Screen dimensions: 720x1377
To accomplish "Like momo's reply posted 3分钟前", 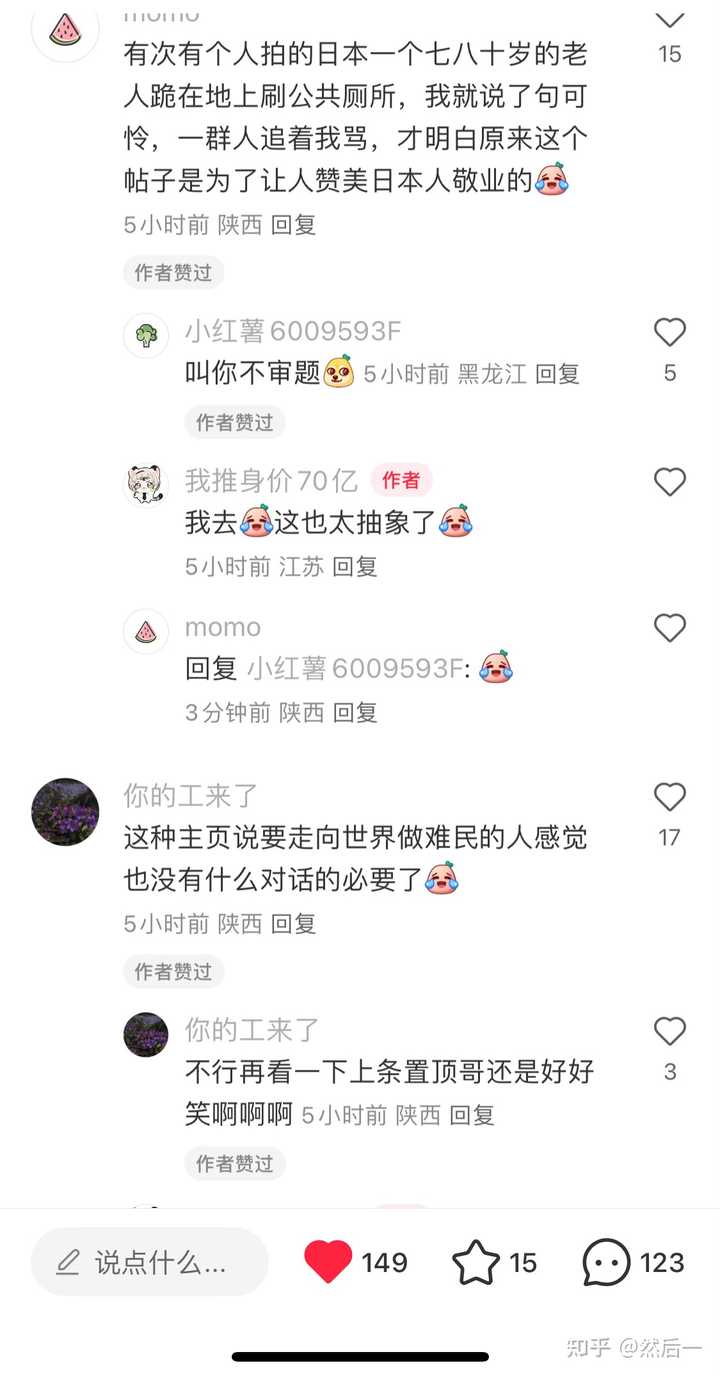I will point(669,628).
